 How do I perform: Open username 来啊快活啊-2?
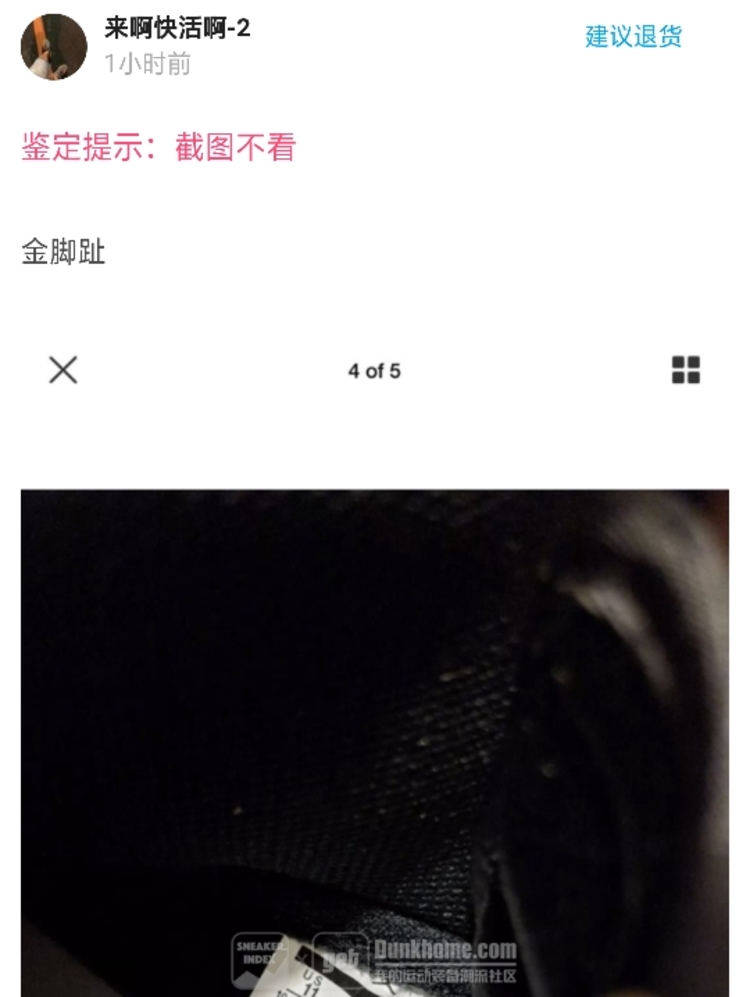(x=177, y=29)
